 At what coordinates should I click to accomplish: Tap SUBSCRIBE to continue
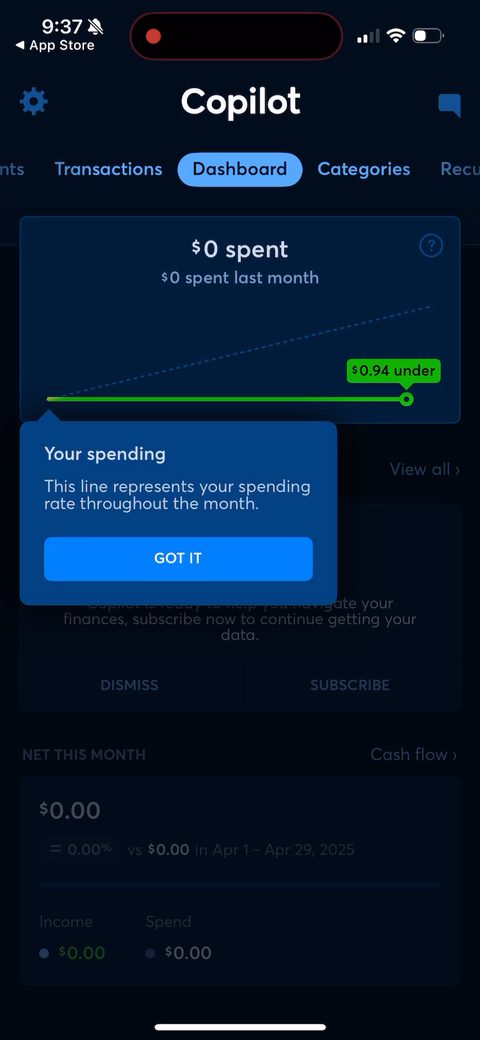(350, 685)
